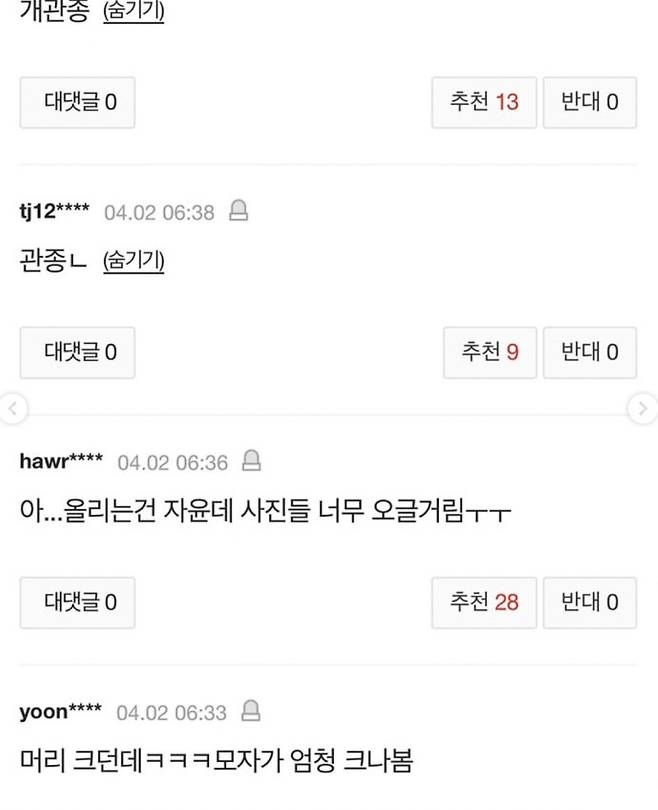The height and width of the screenshot is (810, 658).
Task: Downvote hawr****'s comment with 반대
Action: (x=589, y=602)
